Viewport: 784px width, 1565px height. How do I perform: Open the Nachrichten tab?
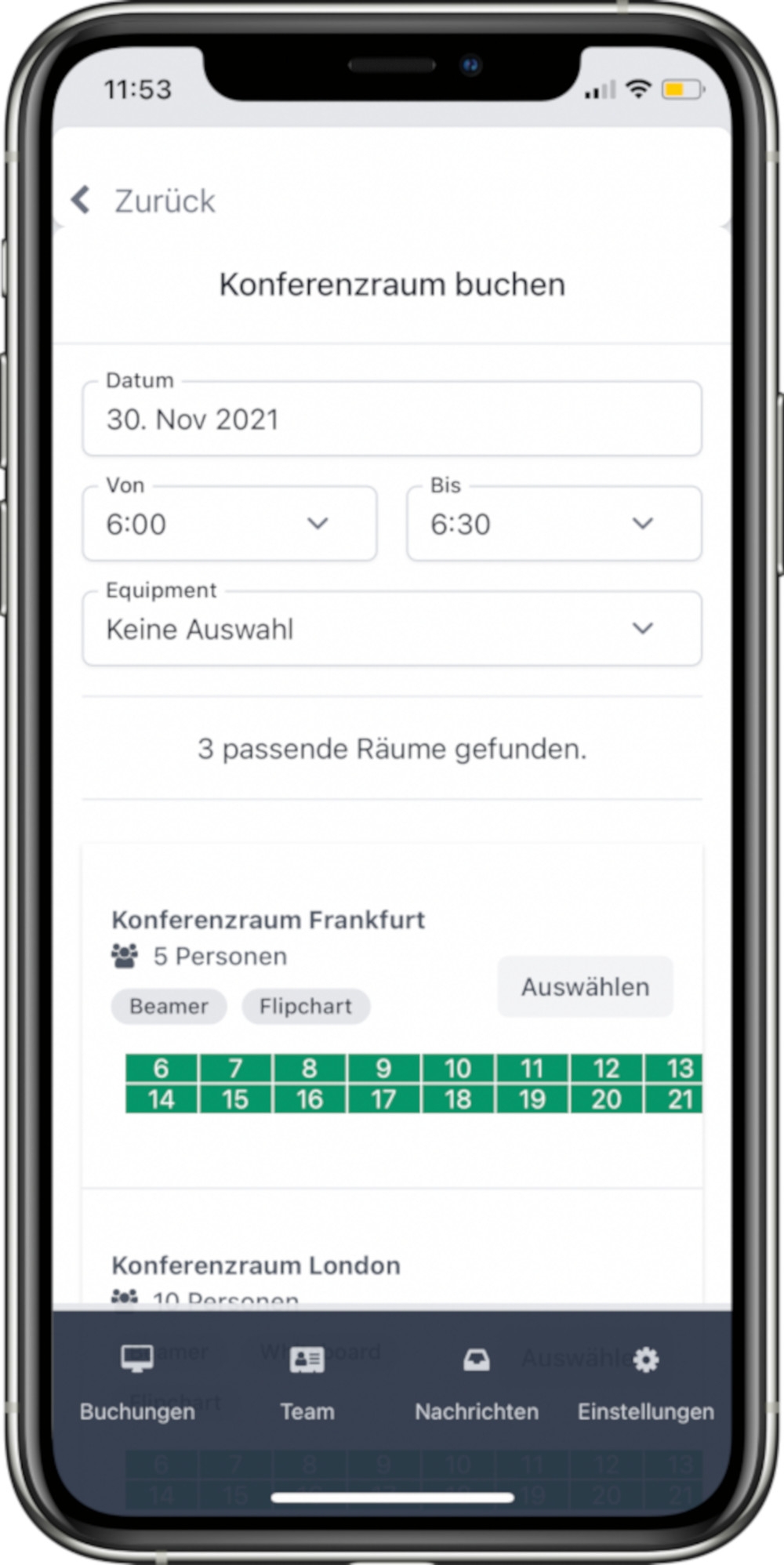pyautogui.click(x=476, y=1383)
